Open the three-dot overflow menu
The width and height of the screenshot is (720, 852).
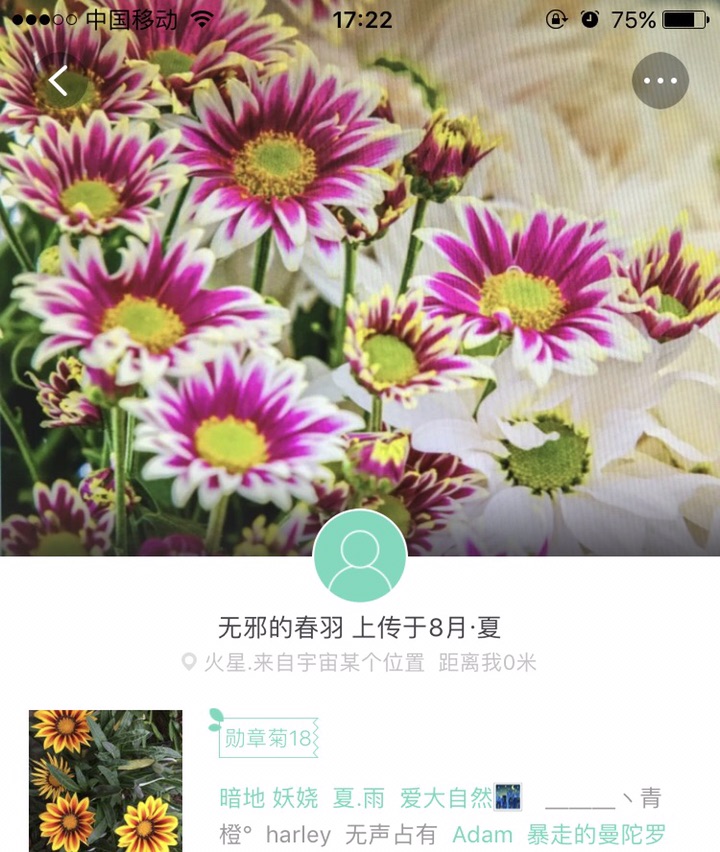(660, 81)
